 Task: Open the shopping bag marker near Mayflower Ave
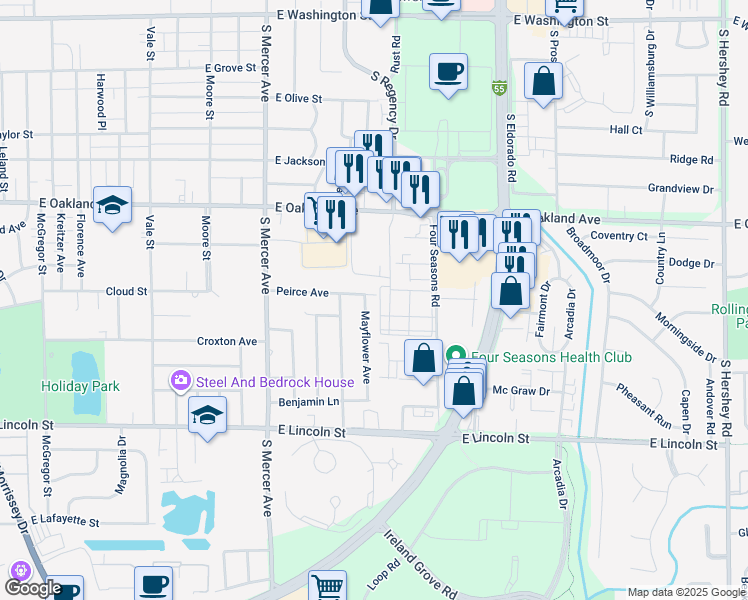click(x=424, y=358)
